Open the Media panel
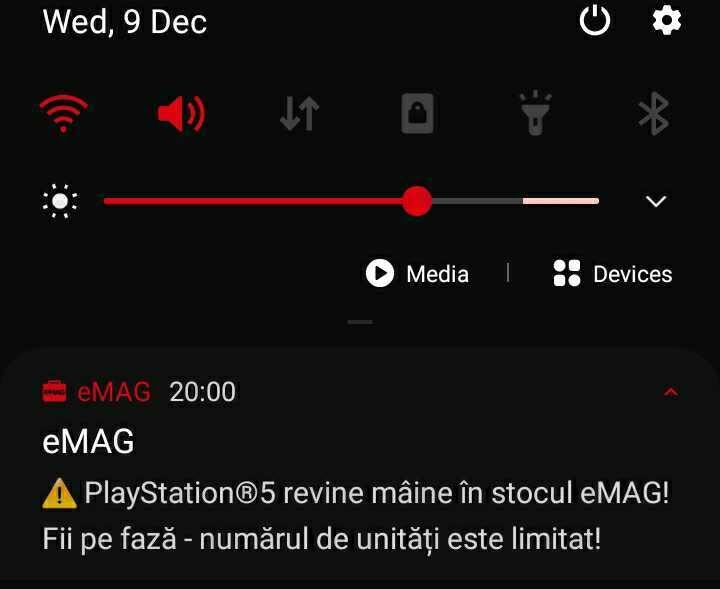The width and height of the screenshot is (720, 589). point(418,273)
